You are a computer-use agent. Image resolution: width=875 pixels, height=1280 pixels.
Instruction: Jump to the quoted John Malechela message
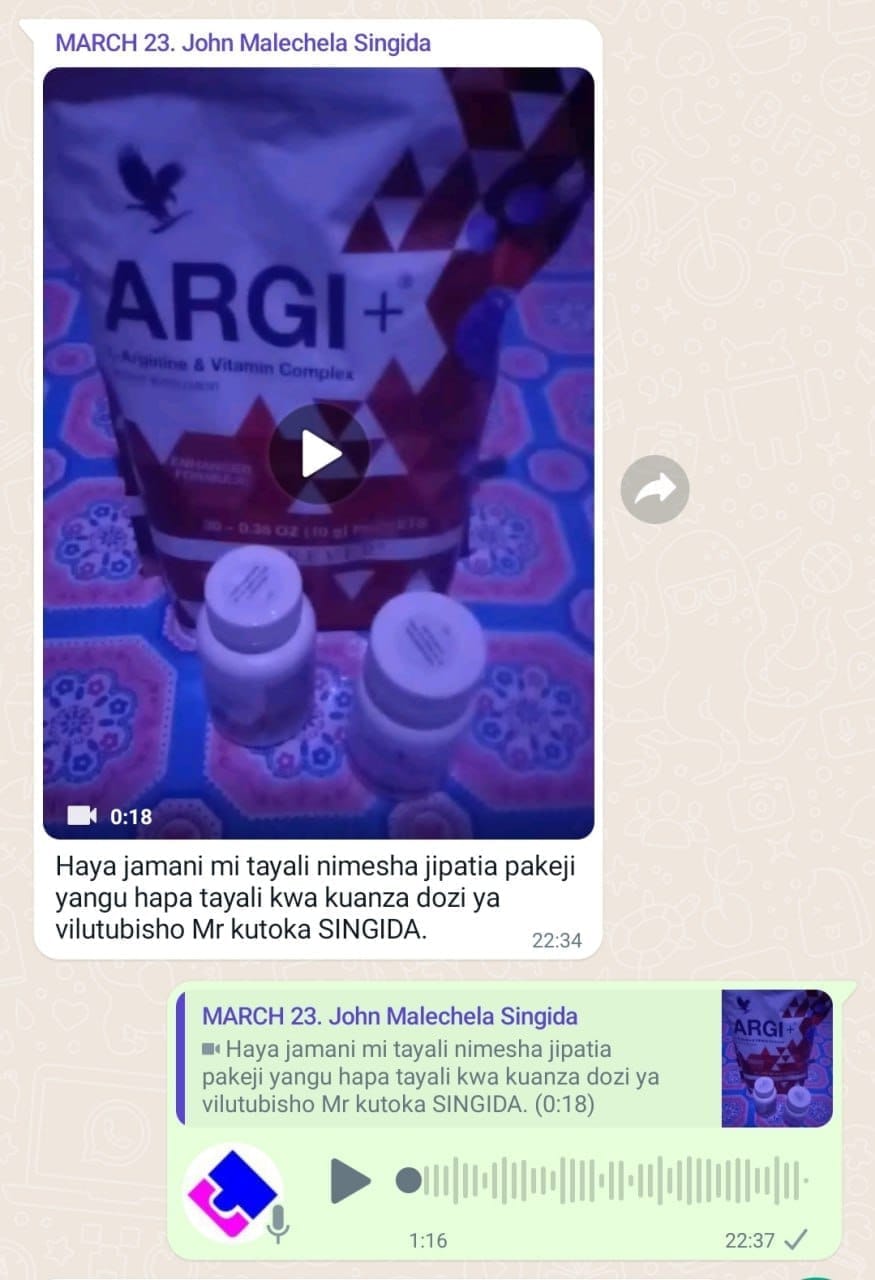tap(450, 1058)
